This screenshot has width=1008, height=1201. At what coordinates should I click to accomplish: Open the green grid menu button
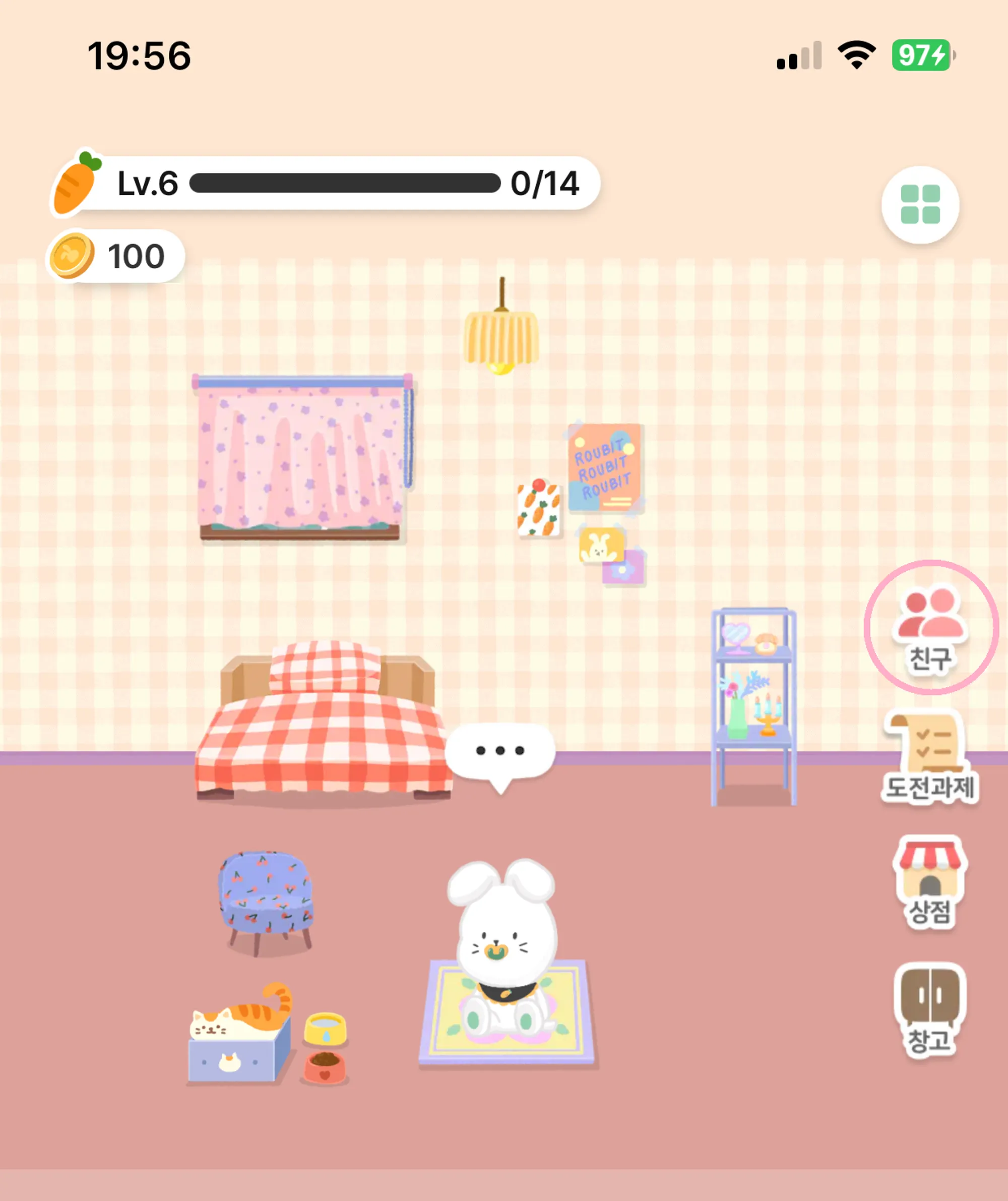[920, 205]
